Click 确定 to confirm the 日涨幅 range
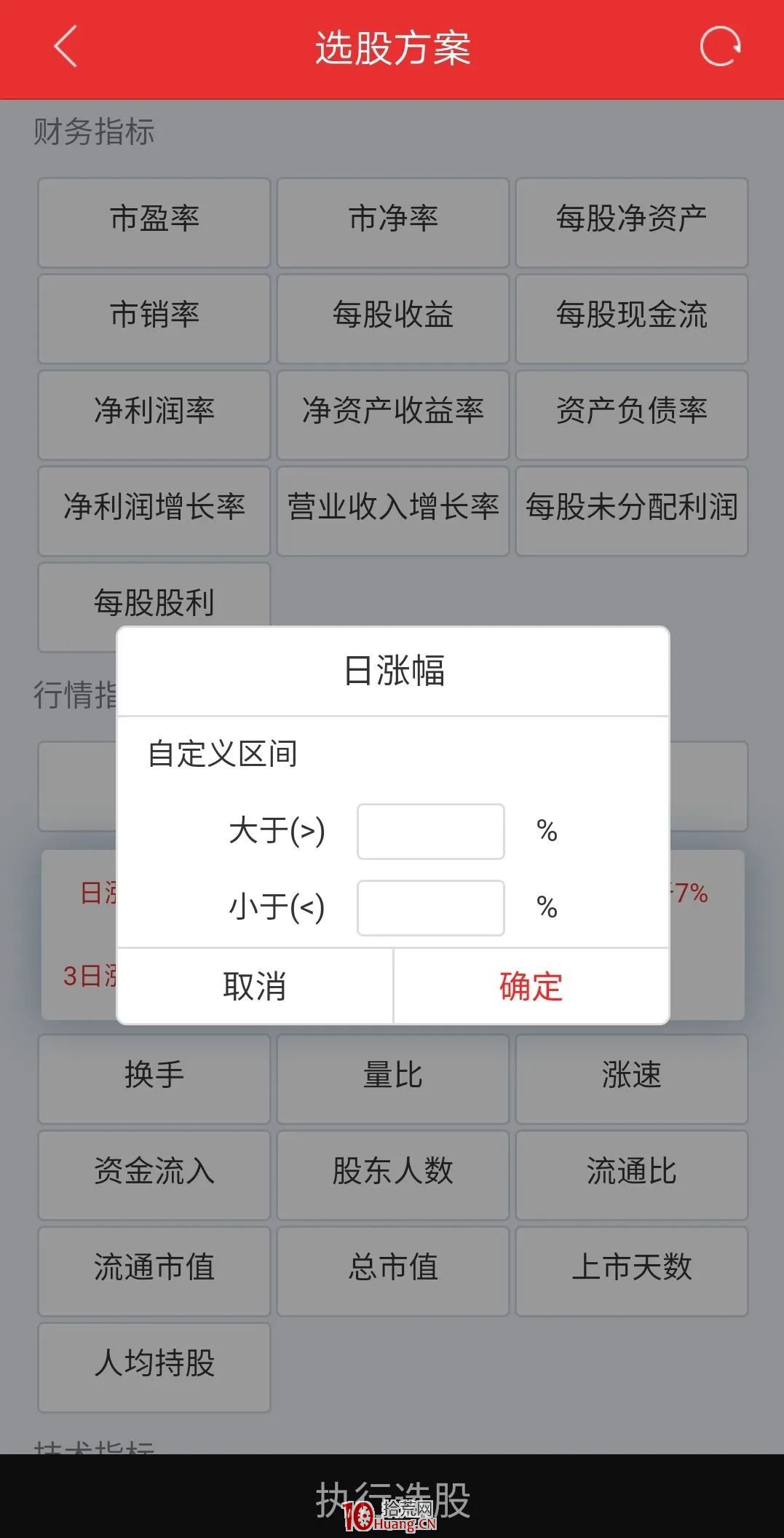 531,987
